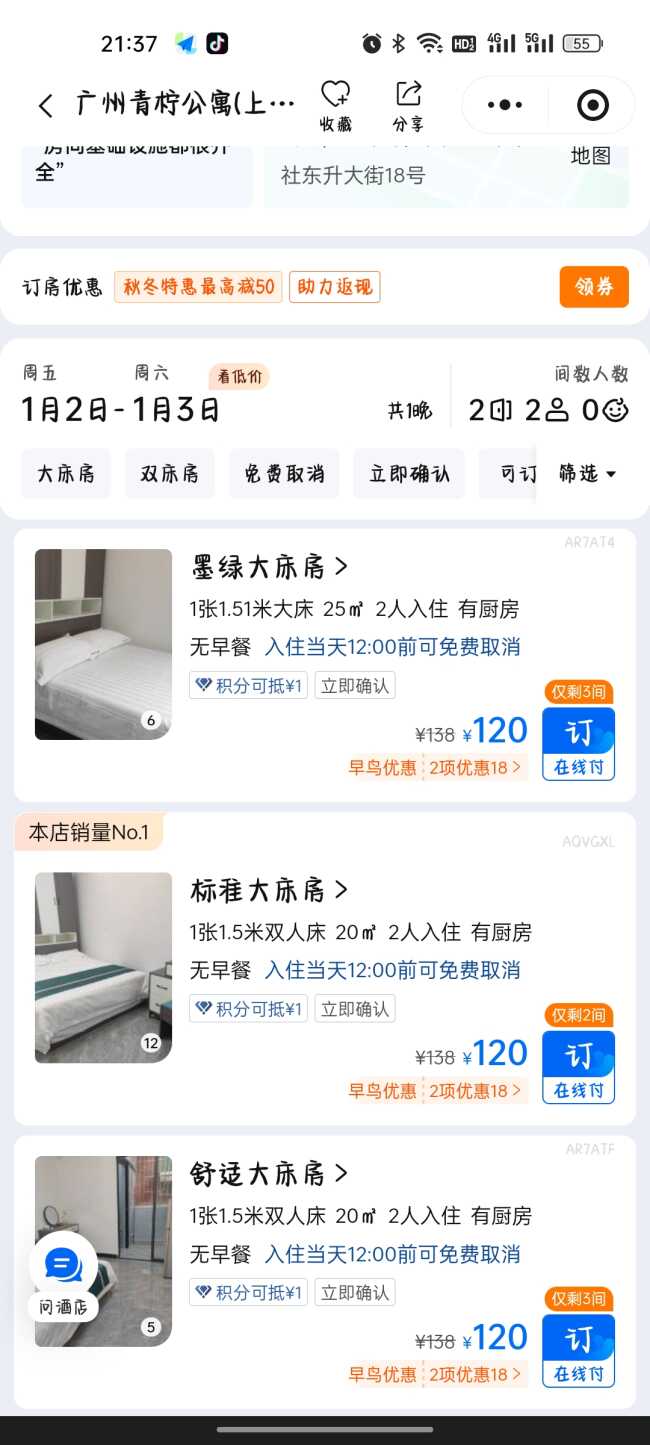Claim coupons with the 领券 button
This screenshot has height=1445, width=650.
click(594, 287)
